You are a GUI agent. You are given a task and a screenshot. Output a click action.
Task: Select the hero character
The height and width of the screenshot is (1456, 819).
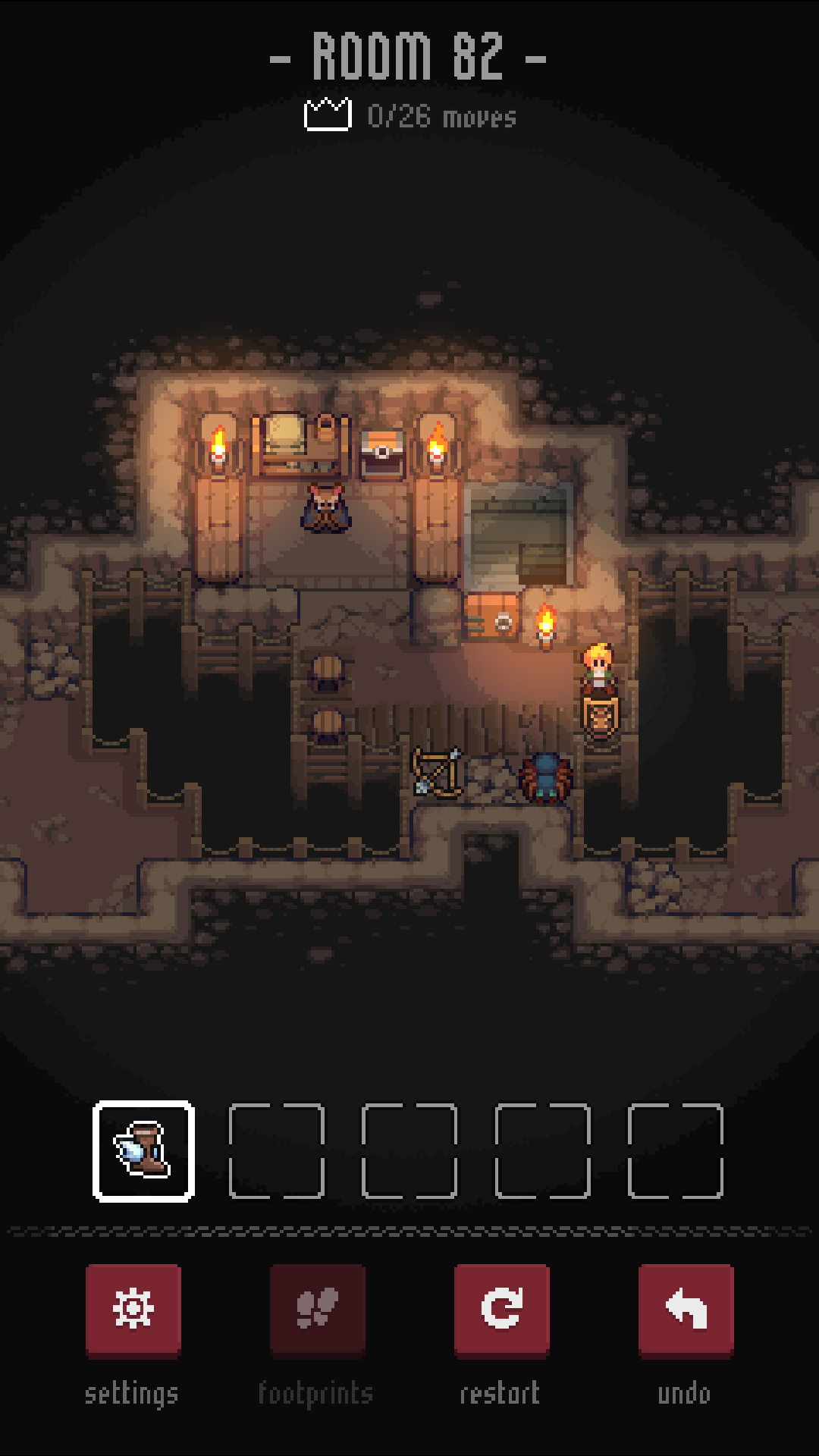click(598, 671)
